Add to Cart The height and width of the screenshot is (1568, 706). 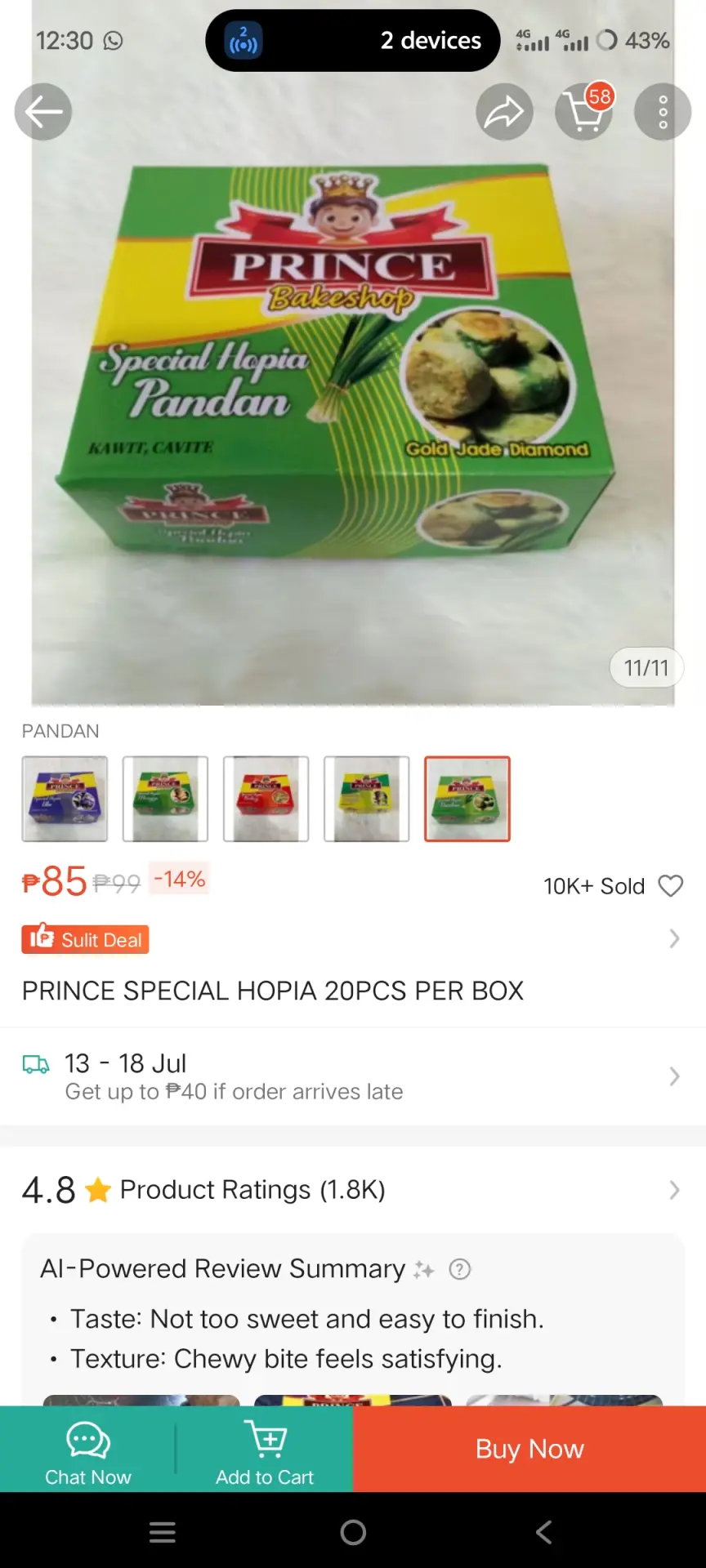(265, 1449)
